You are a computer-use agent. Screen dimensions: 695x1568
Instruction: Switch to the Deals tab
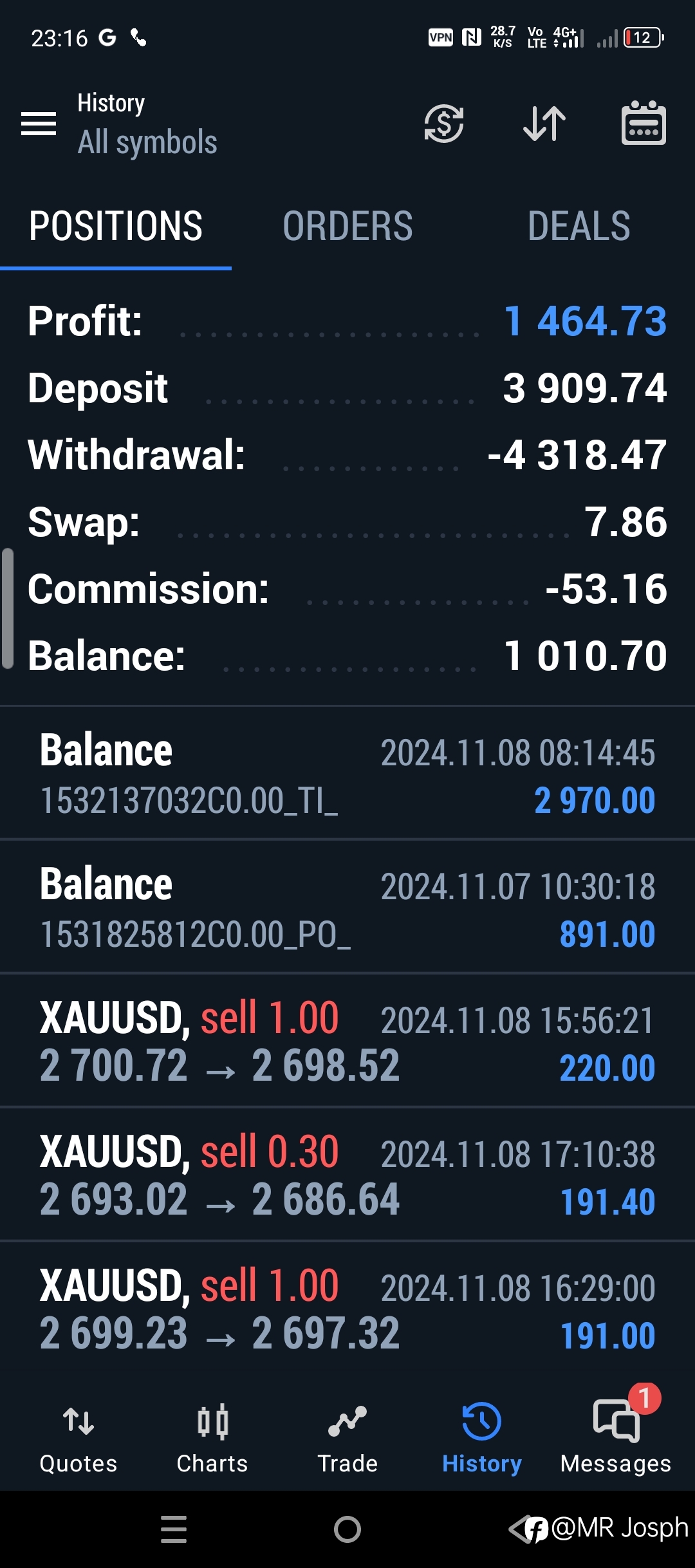click(579, 227)
